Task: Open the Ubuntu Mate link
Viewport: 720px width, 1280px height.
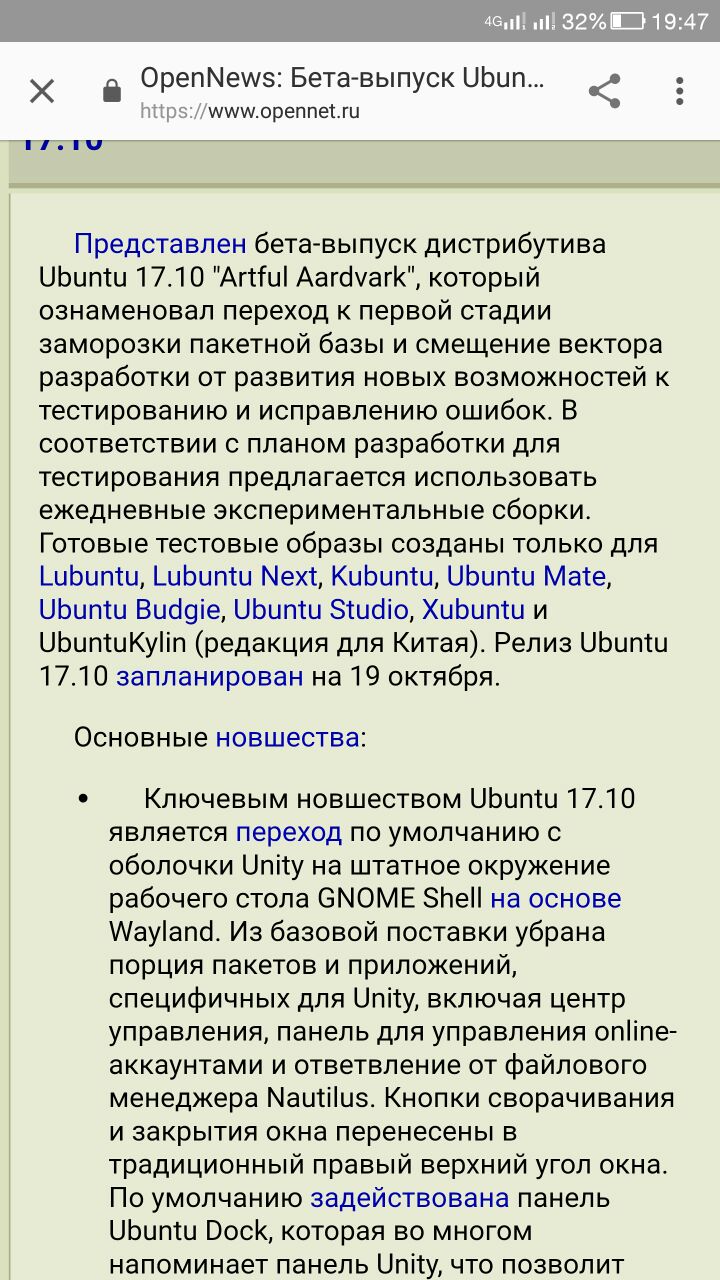Action: [526, 577]
